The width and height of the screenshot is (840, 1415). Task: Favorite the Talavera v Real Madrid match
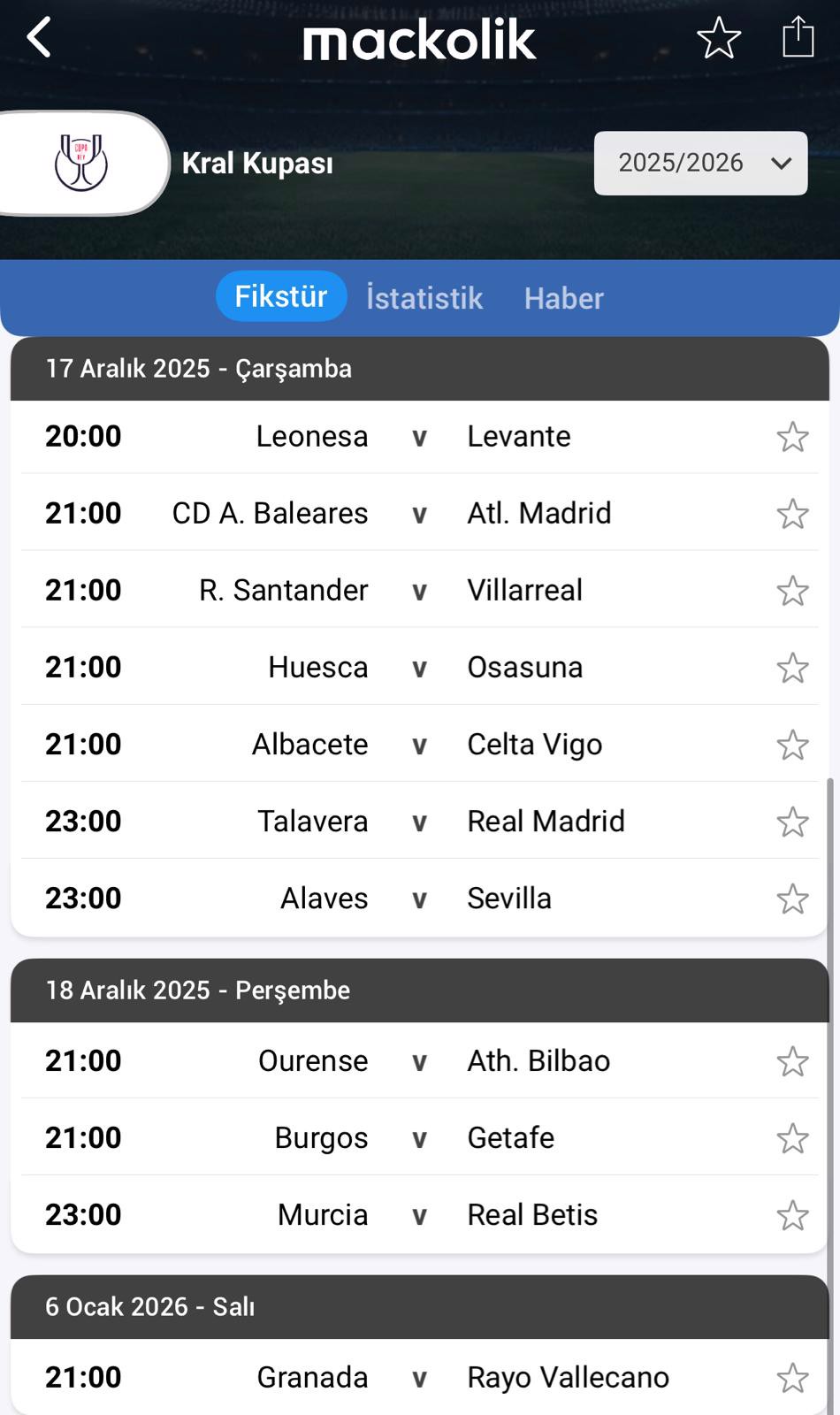coord(792,822)
